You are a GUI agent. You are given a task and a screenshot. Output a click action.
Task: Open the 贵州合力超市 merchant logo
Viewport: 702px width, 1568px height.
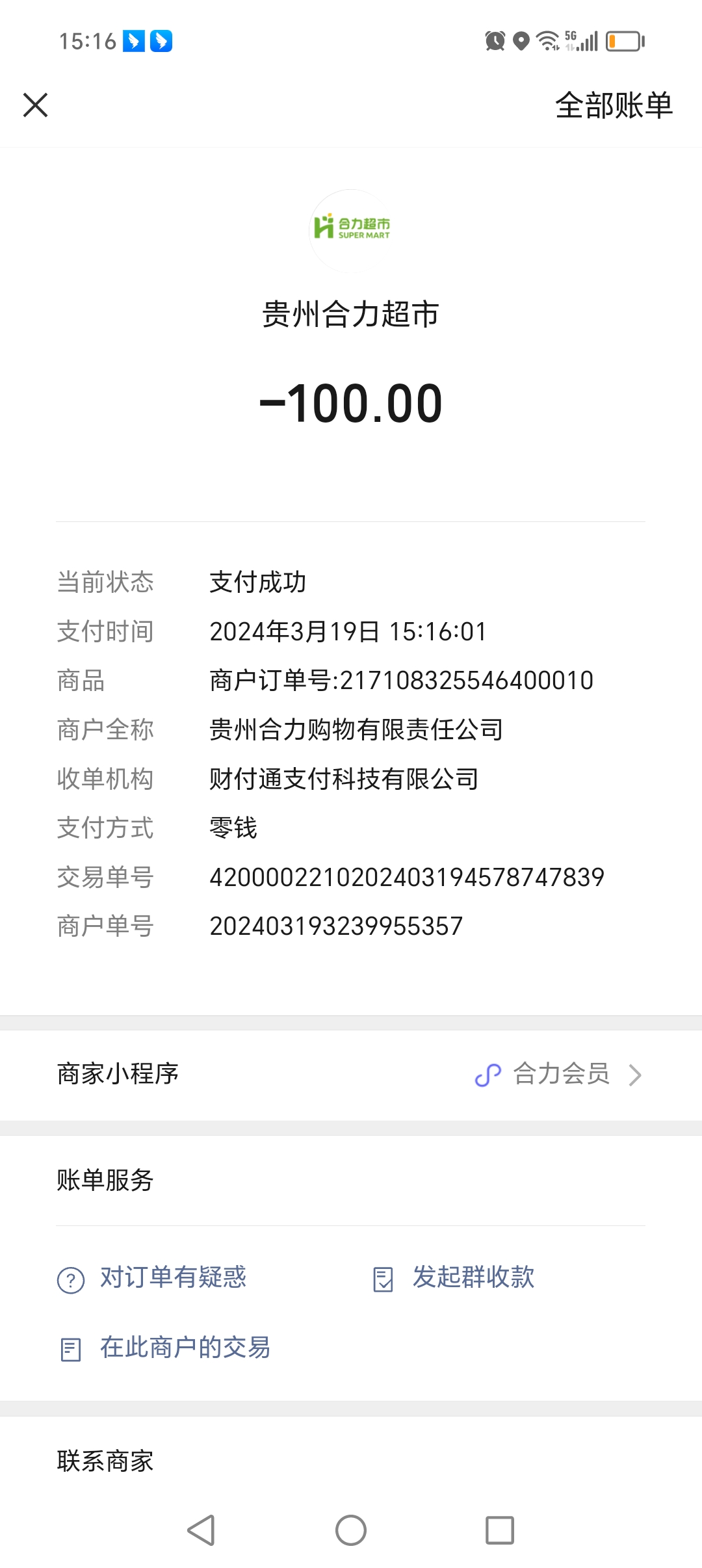tap(351, 229)
